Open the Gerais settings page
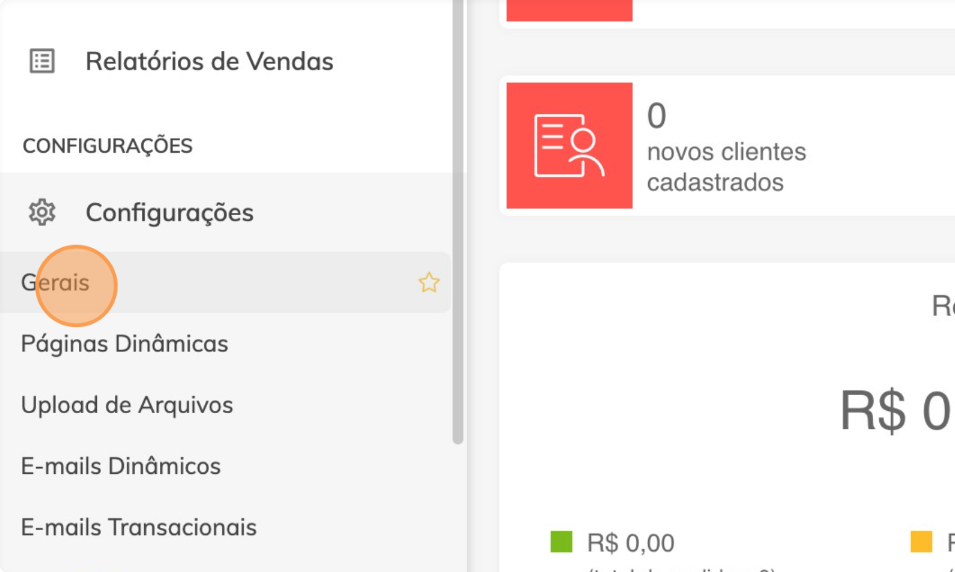The width and height of the screenshot is (955, 572). click(x=55, y=283)
